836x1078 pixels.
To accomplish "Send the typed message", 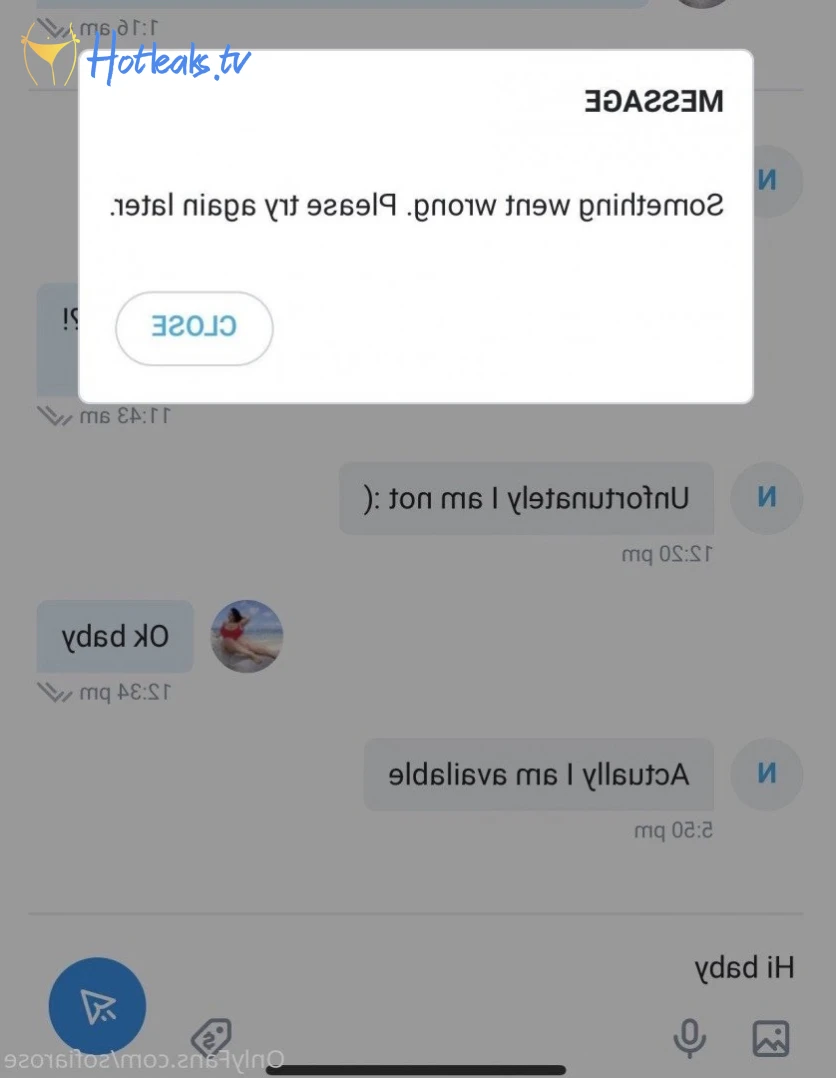I will 97,1006.
